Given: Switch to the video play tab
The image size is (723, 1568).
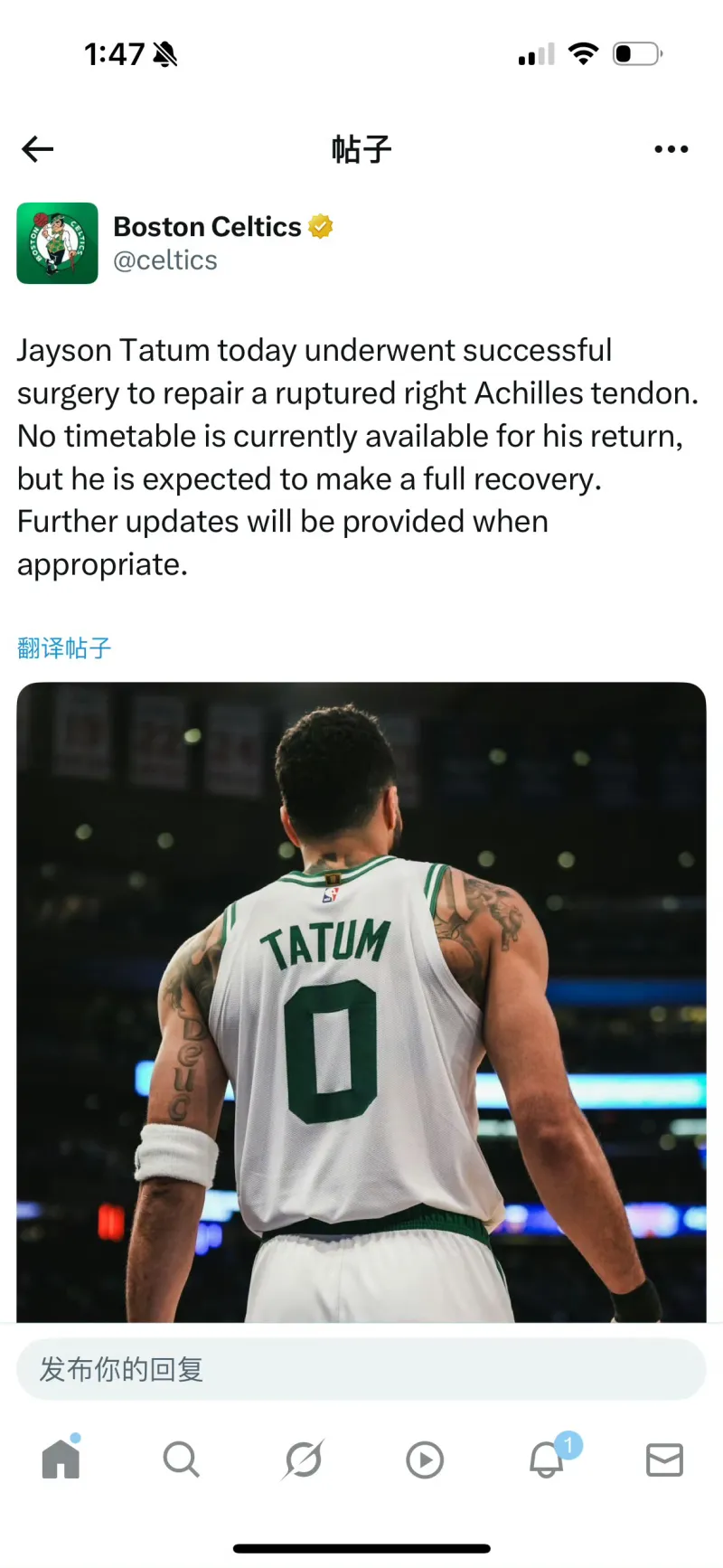Looking at the screenshot, I should click(424, 1459).
